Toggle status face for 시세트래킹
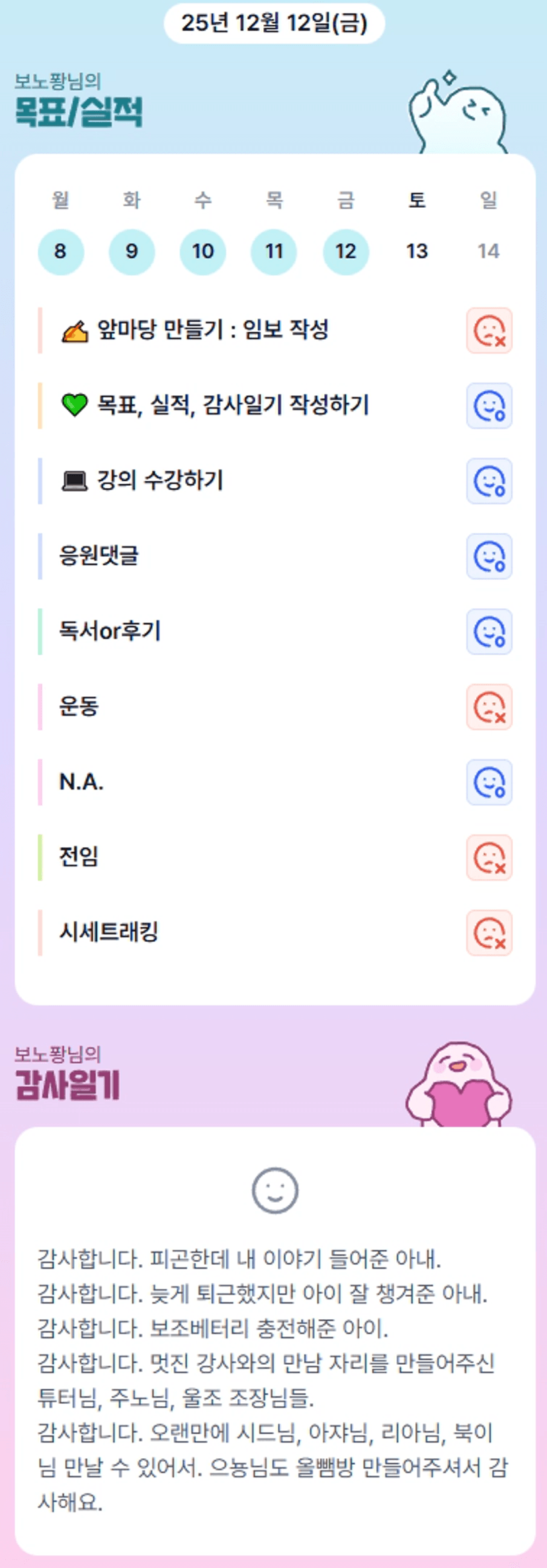This screenshot has height=1568, width=547. pos(489,933)
